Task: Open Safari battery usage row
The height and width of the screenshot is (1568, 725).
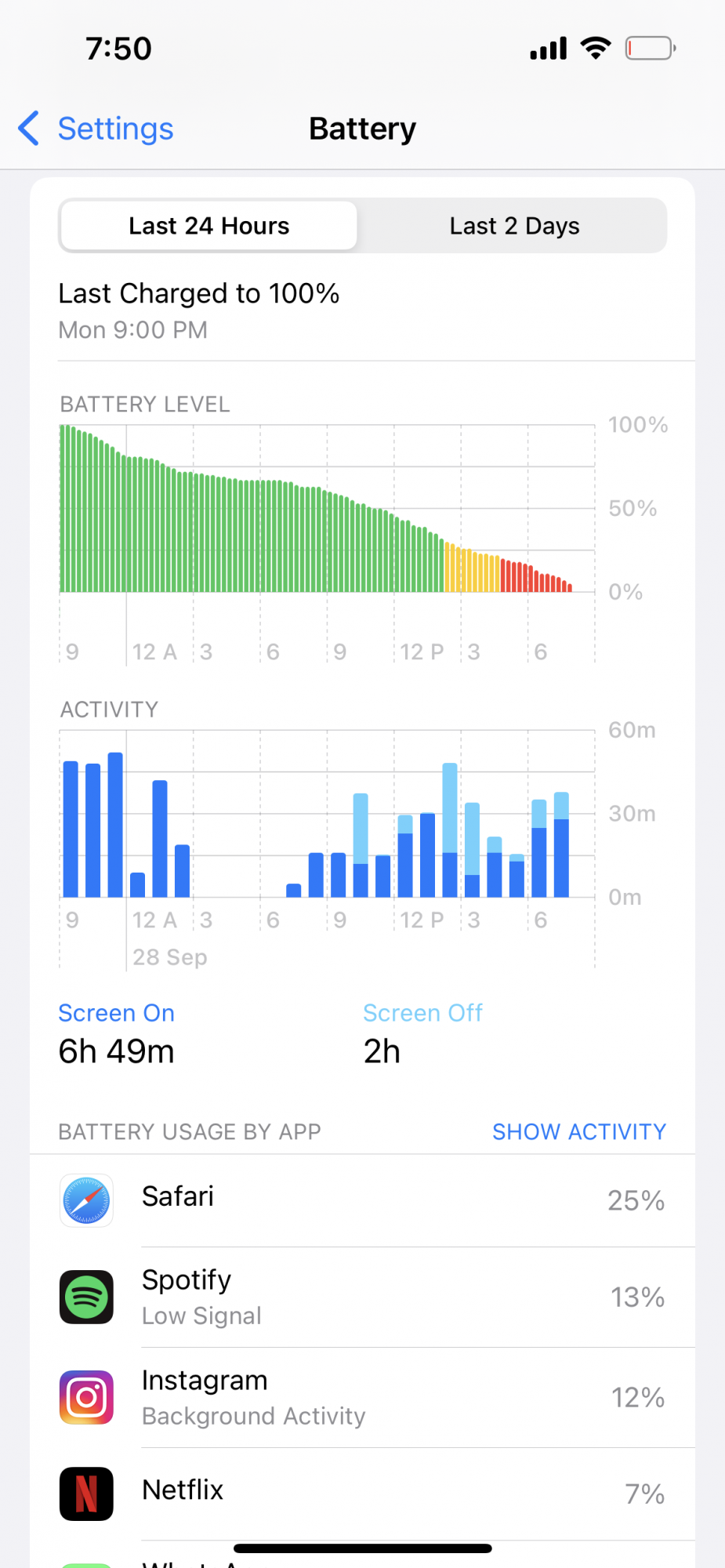Action: pos(362,1200)
